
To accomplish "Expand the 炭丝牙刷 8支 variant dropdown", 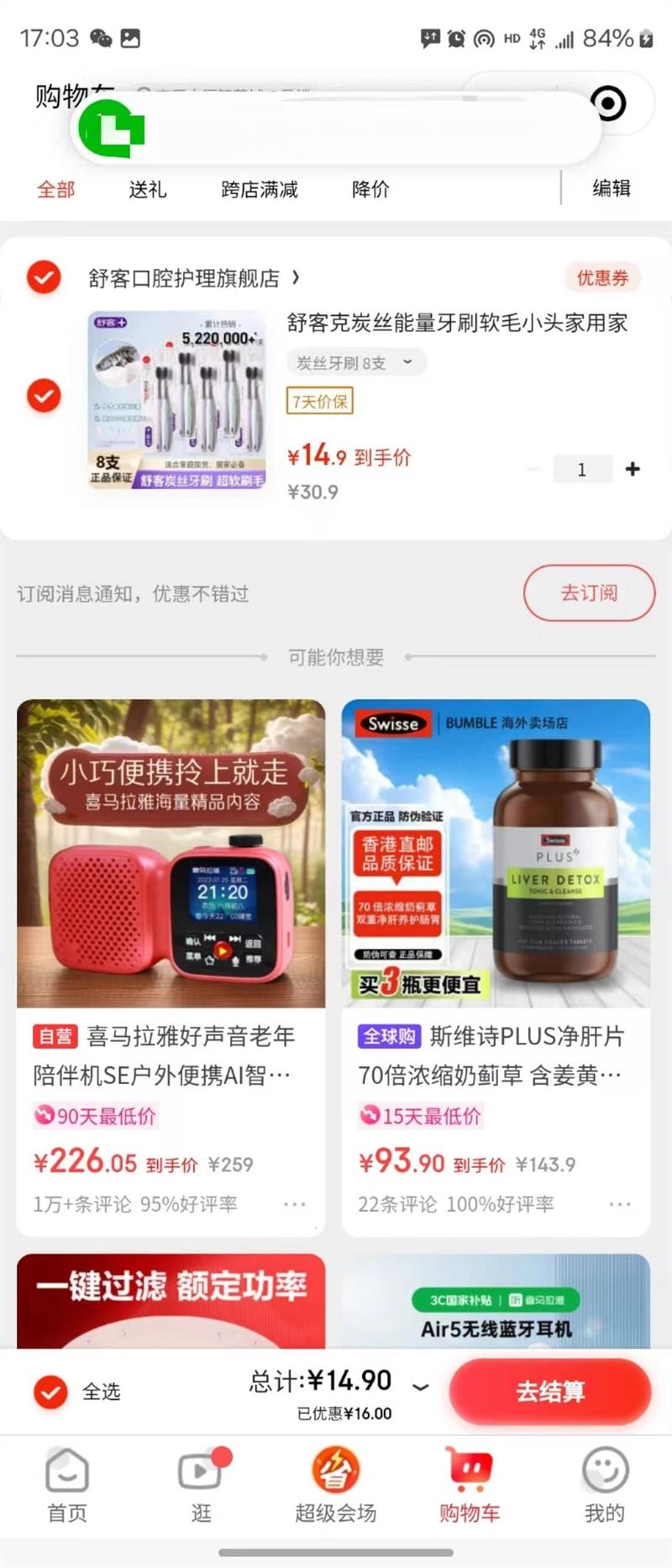I will 357,362.
